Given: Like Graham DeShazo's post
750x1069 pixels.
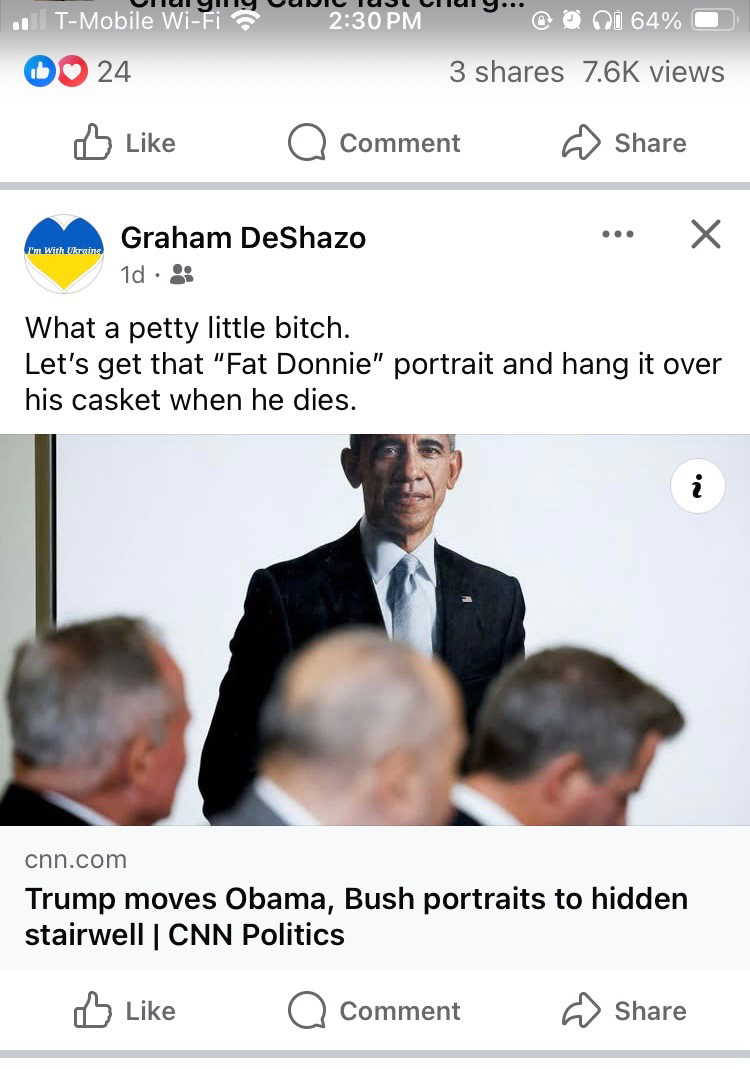Looking at the screenshot, I should point(125,1011).
